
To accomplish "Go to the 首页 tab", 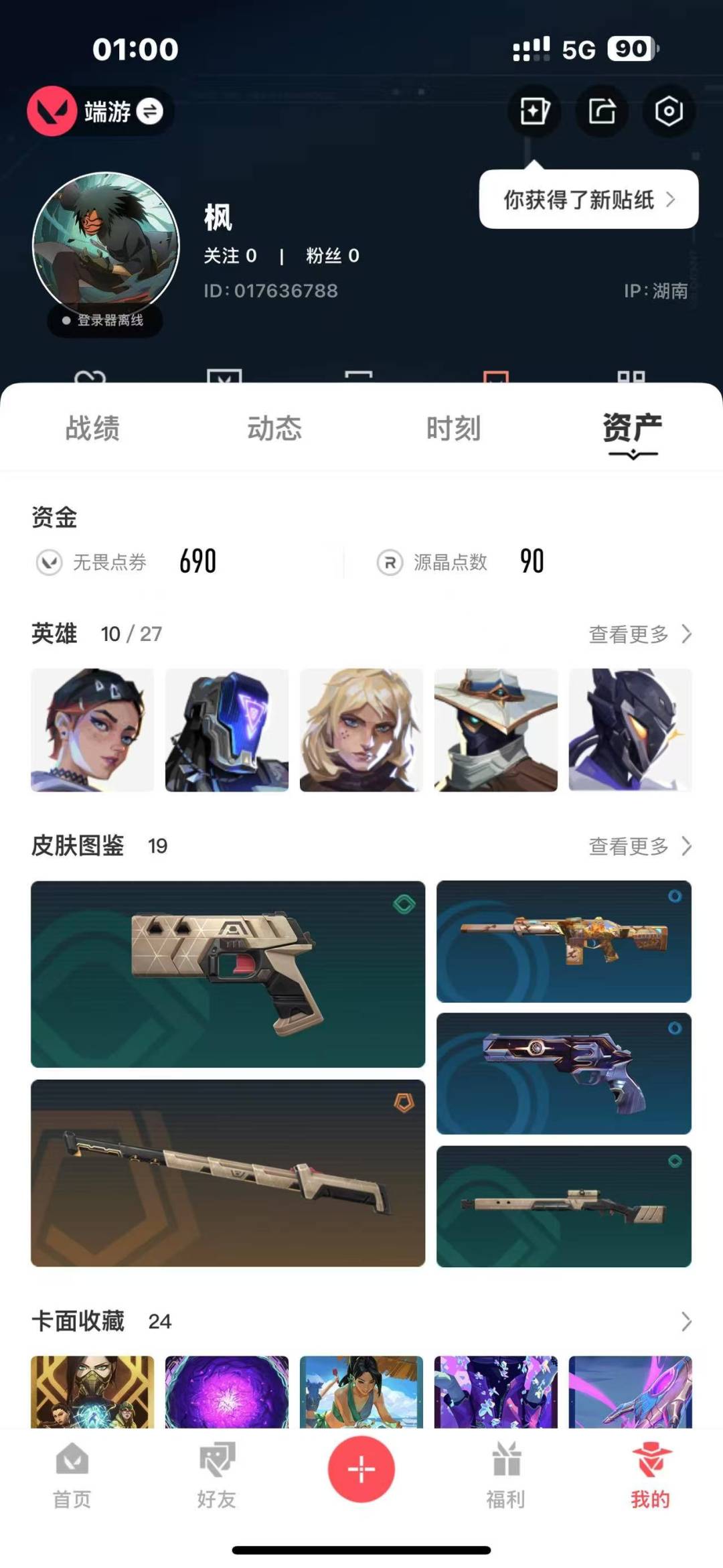I will tap(72, 1476).
